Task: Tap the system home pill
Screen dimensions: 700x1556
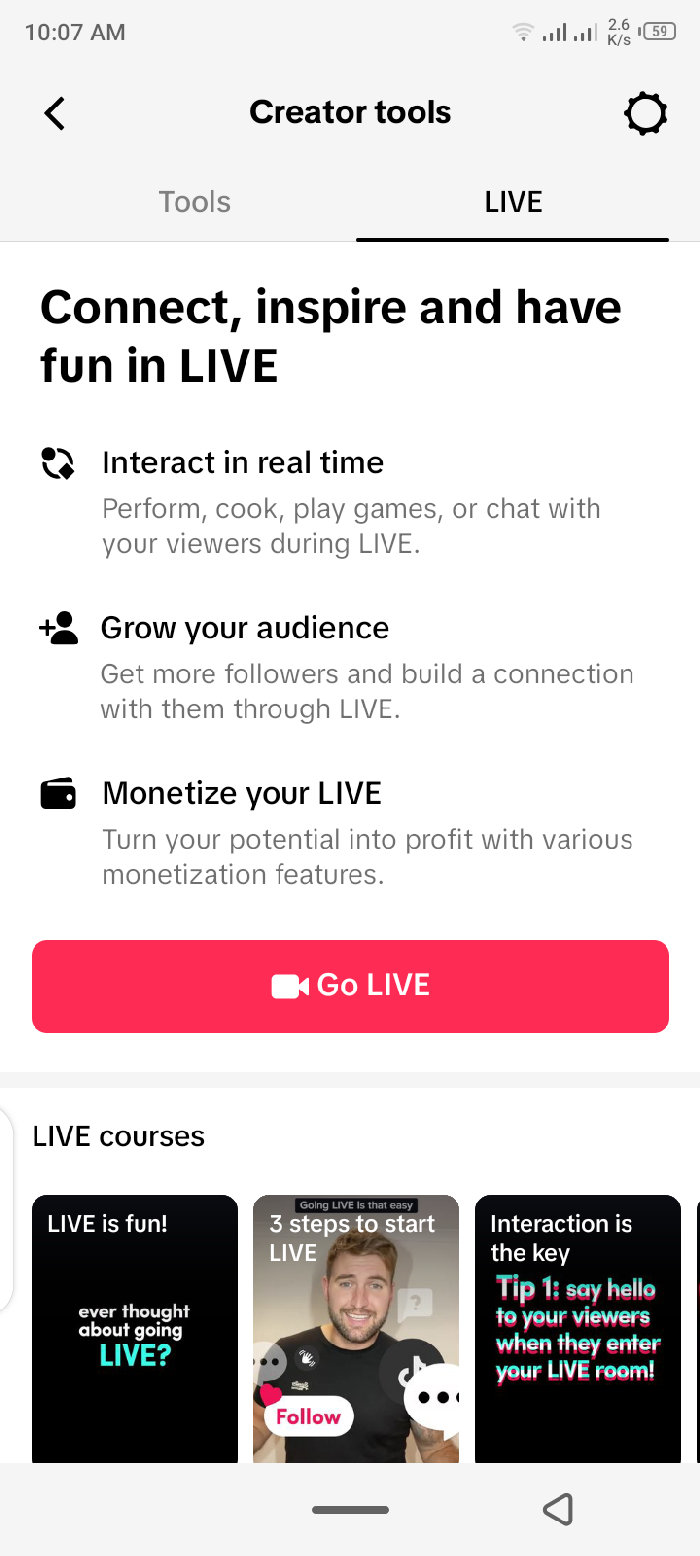Action: point(350,1510)
